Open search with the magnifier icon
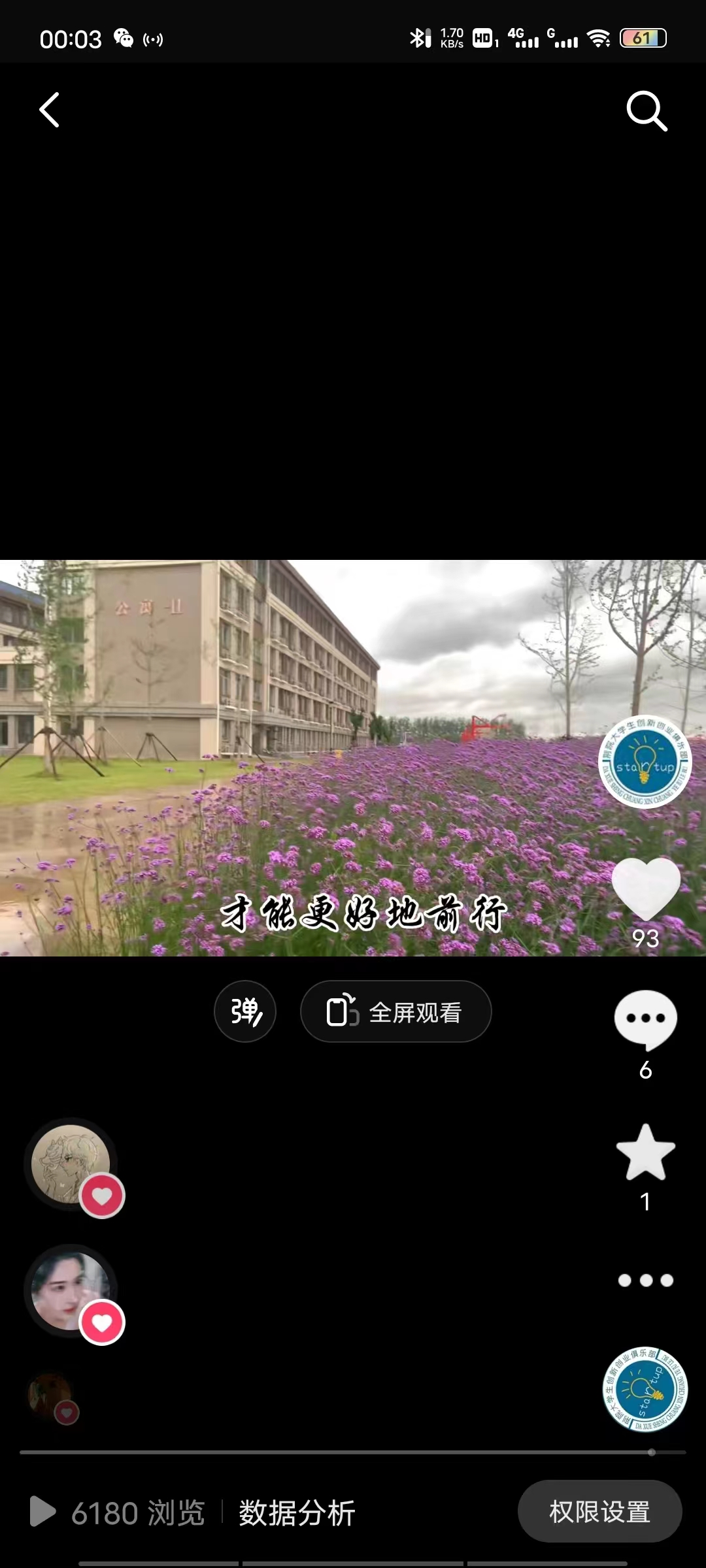Screen dimensions: 706x1568 647,111
